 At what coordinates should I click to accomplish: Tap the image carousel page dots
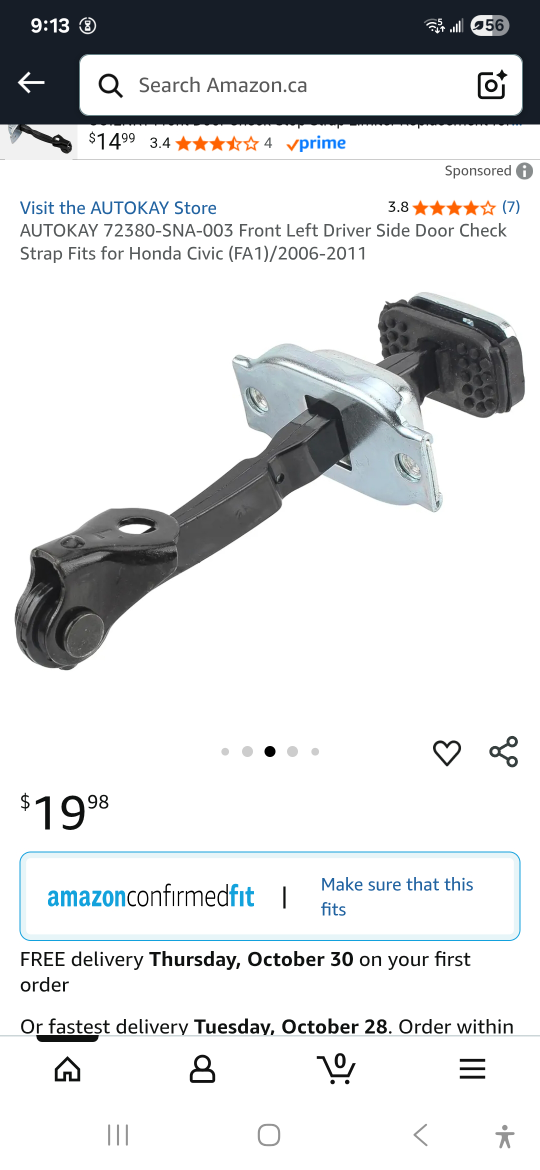click(x=270, y=751)
